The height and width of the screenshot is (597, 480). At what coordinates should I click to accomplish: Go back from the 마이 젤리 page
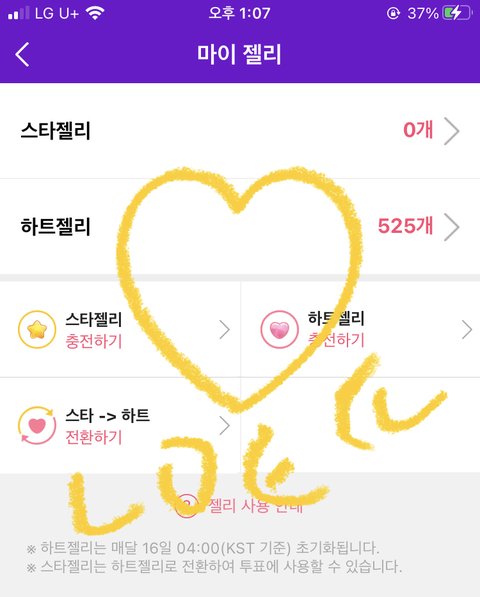[22, 54]
